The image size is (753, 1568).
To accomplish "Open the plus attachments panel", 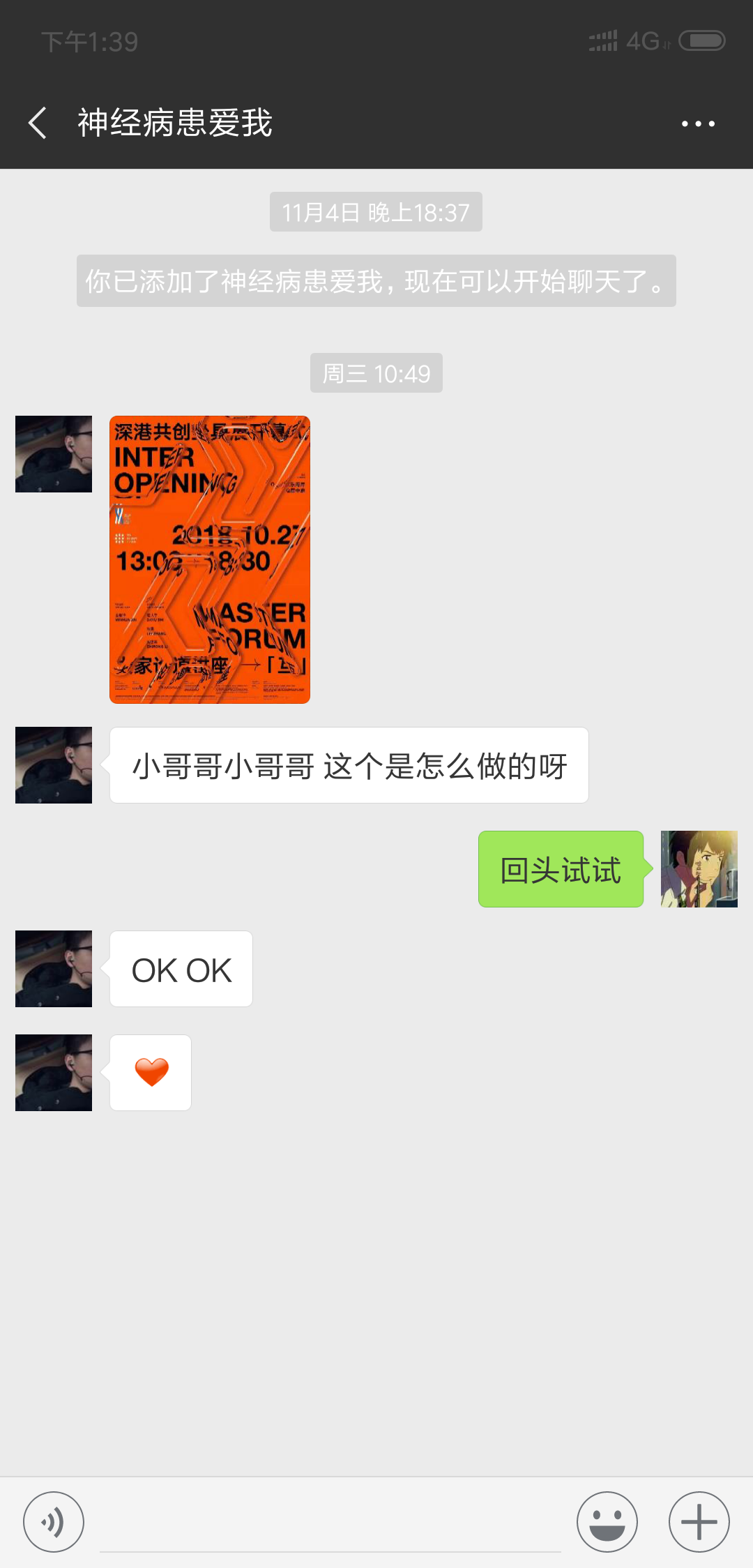I will pyautogui.click(x=699, y=1521).
